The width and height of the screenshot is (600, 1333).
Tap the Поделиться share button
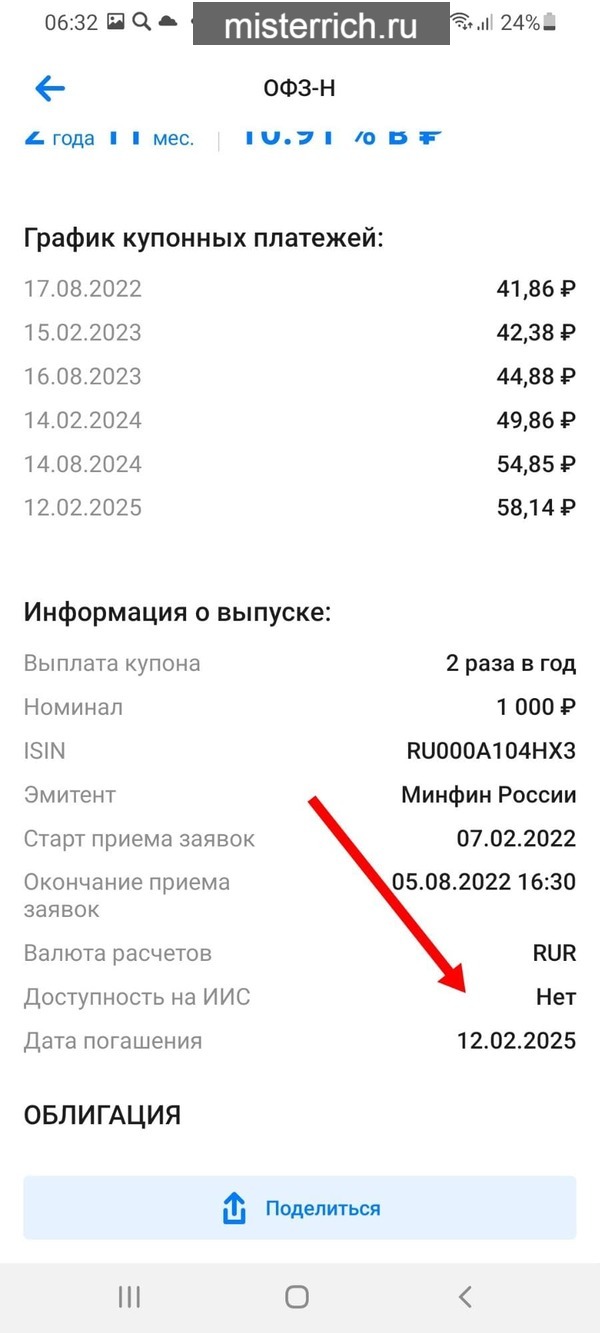click(x=300, y=1208)
